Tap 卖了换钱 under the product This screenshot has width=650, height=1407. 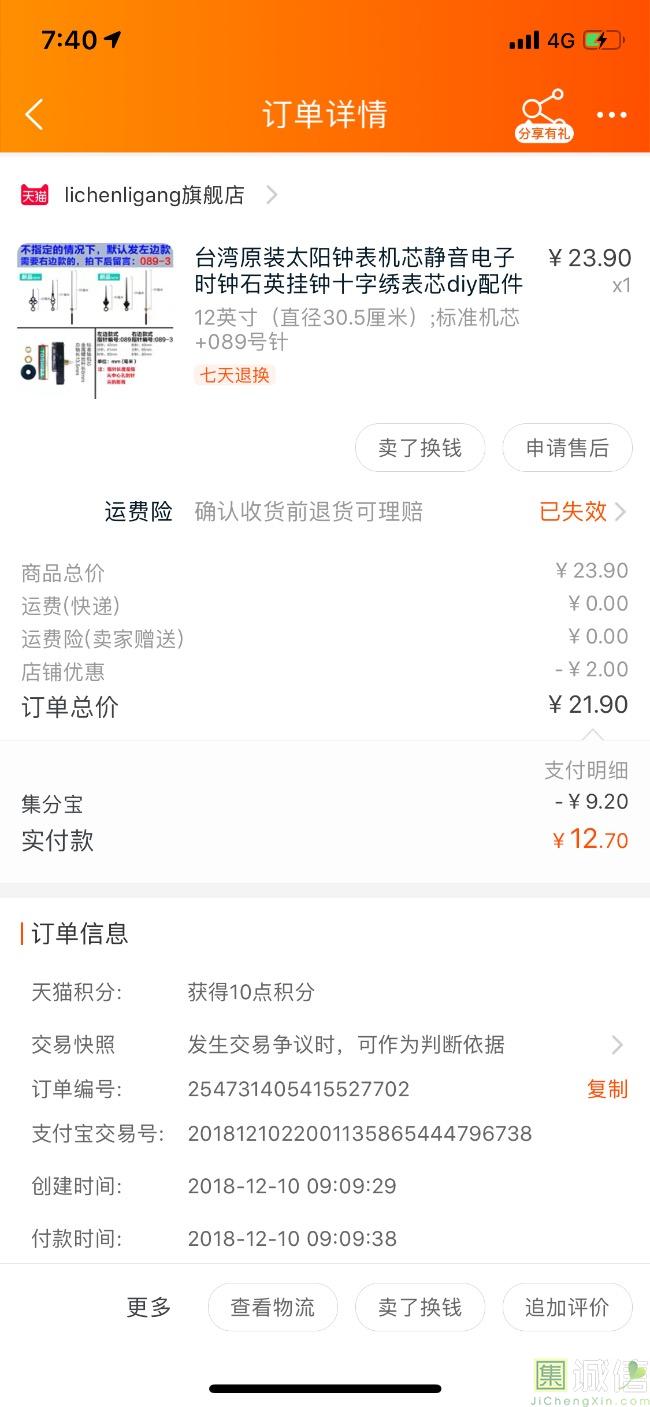click(420, 448)
